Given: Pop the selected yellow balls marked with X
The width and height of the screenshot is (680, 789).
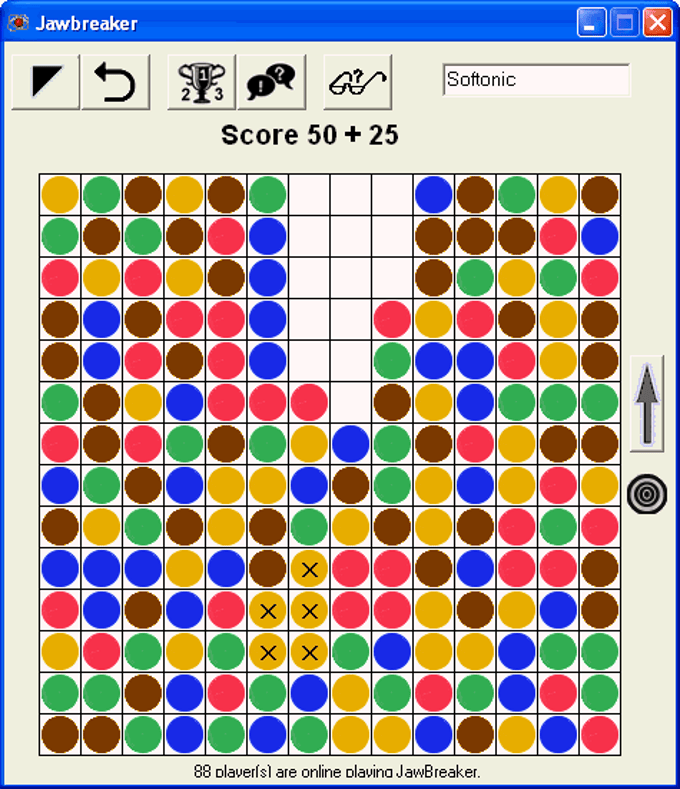Looking at the screenshot, I should [x=309, y=611].
